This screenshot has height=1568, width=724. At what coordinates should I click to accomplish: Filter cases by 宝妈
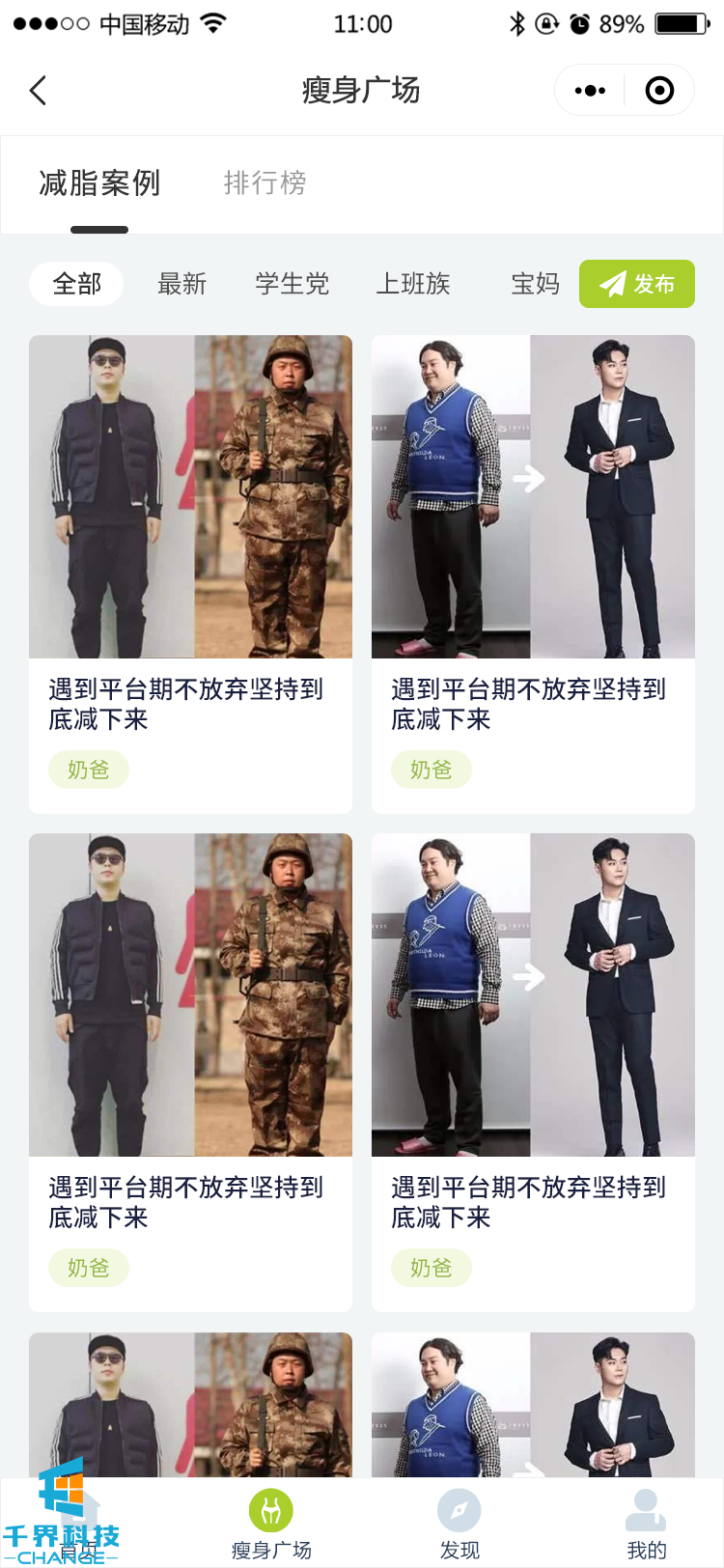pos(535,284)
